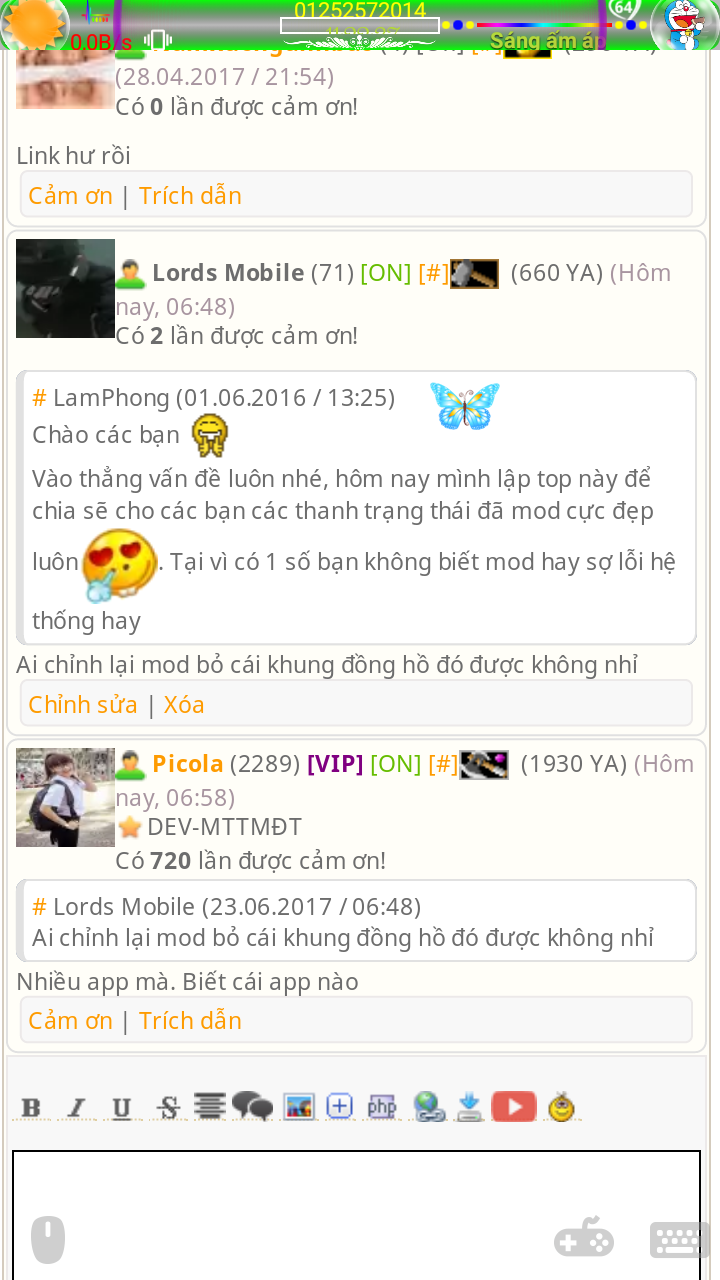The height and width of the screenshot is (1280, 720).
Task: Open Picola's user profile
Action: pyautogui.click(x=187, y=764)
